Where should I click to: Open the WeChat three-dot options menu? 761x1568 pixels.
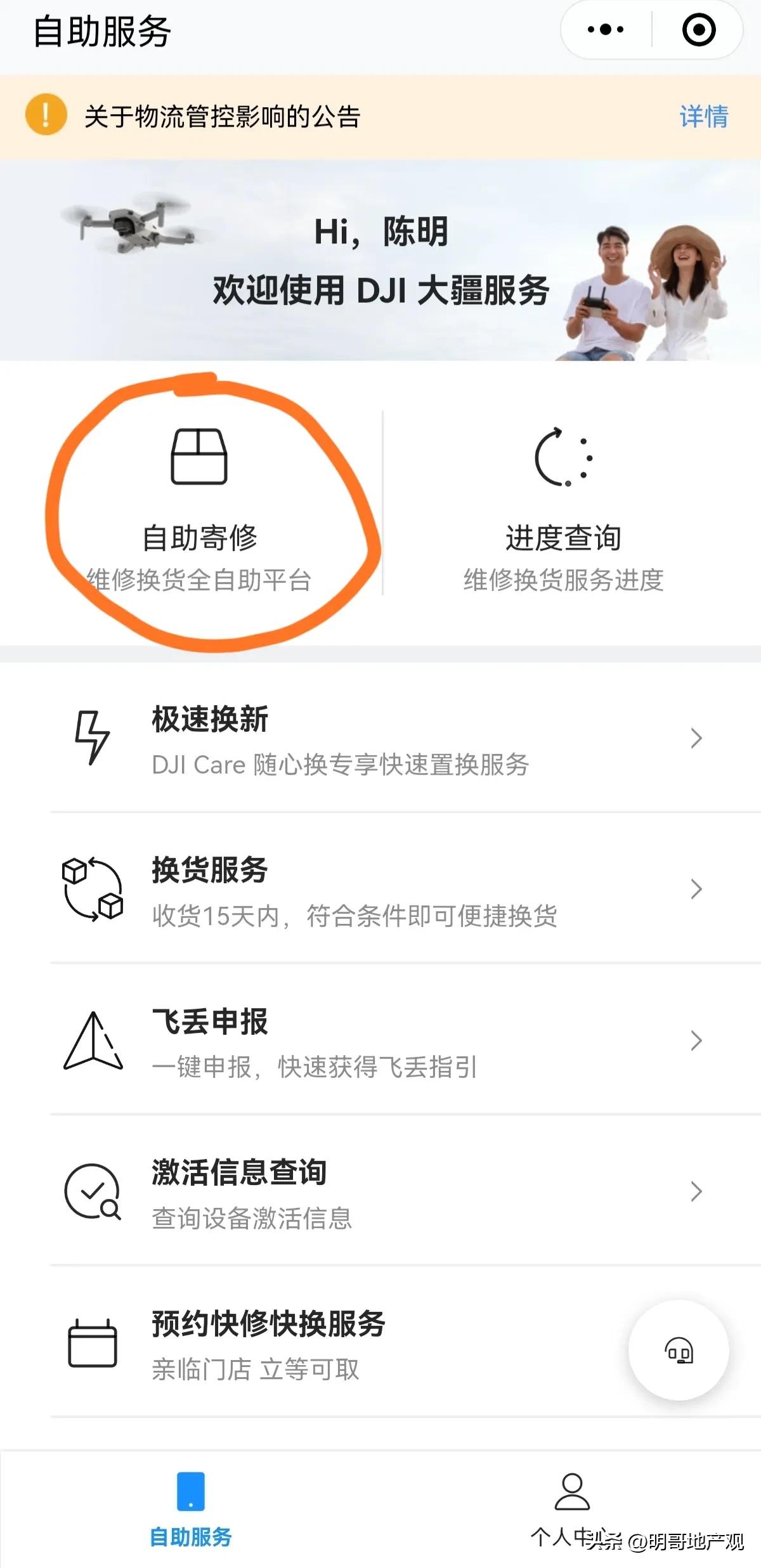point(605,29)
